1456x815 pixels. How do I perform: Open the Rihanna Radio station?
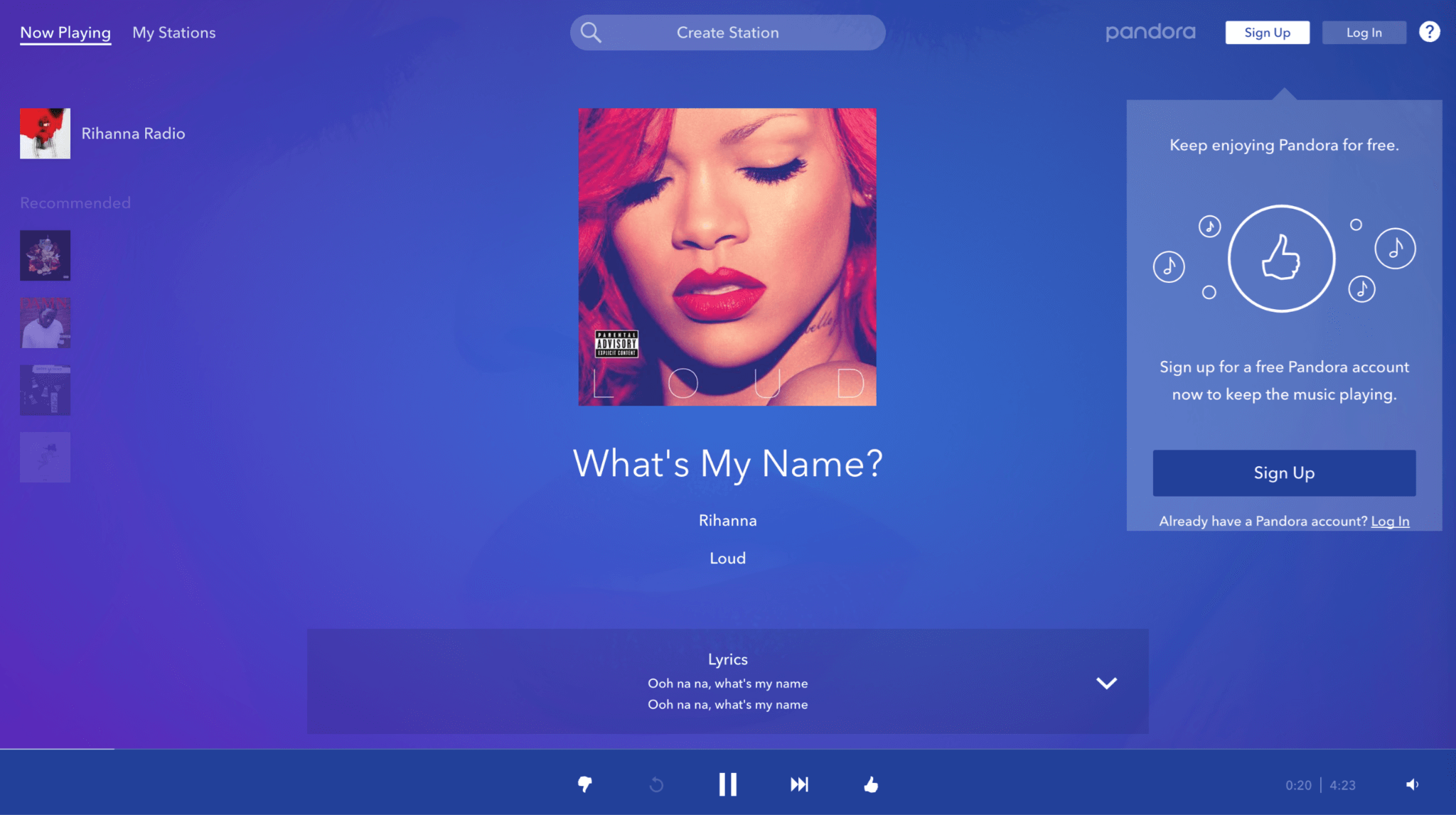click(x=133, y=134)
